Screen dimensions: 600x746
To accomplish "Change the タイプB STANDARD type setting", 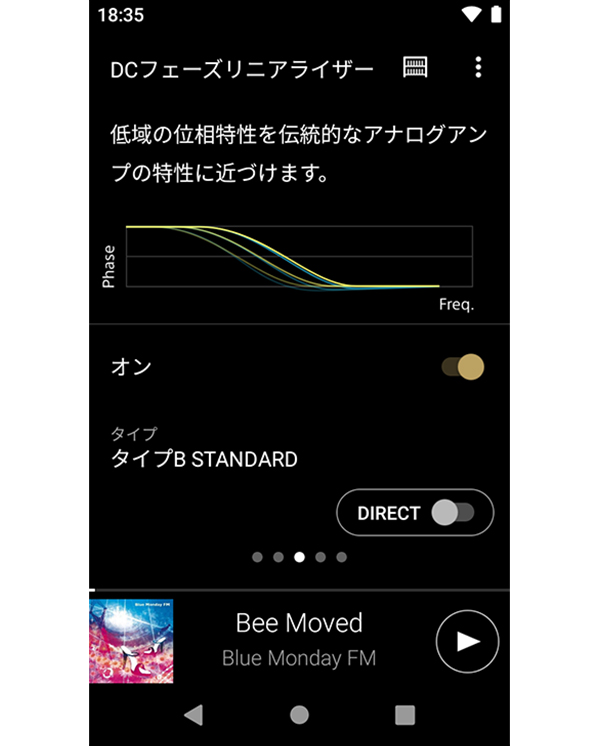I will click(204, 450).
